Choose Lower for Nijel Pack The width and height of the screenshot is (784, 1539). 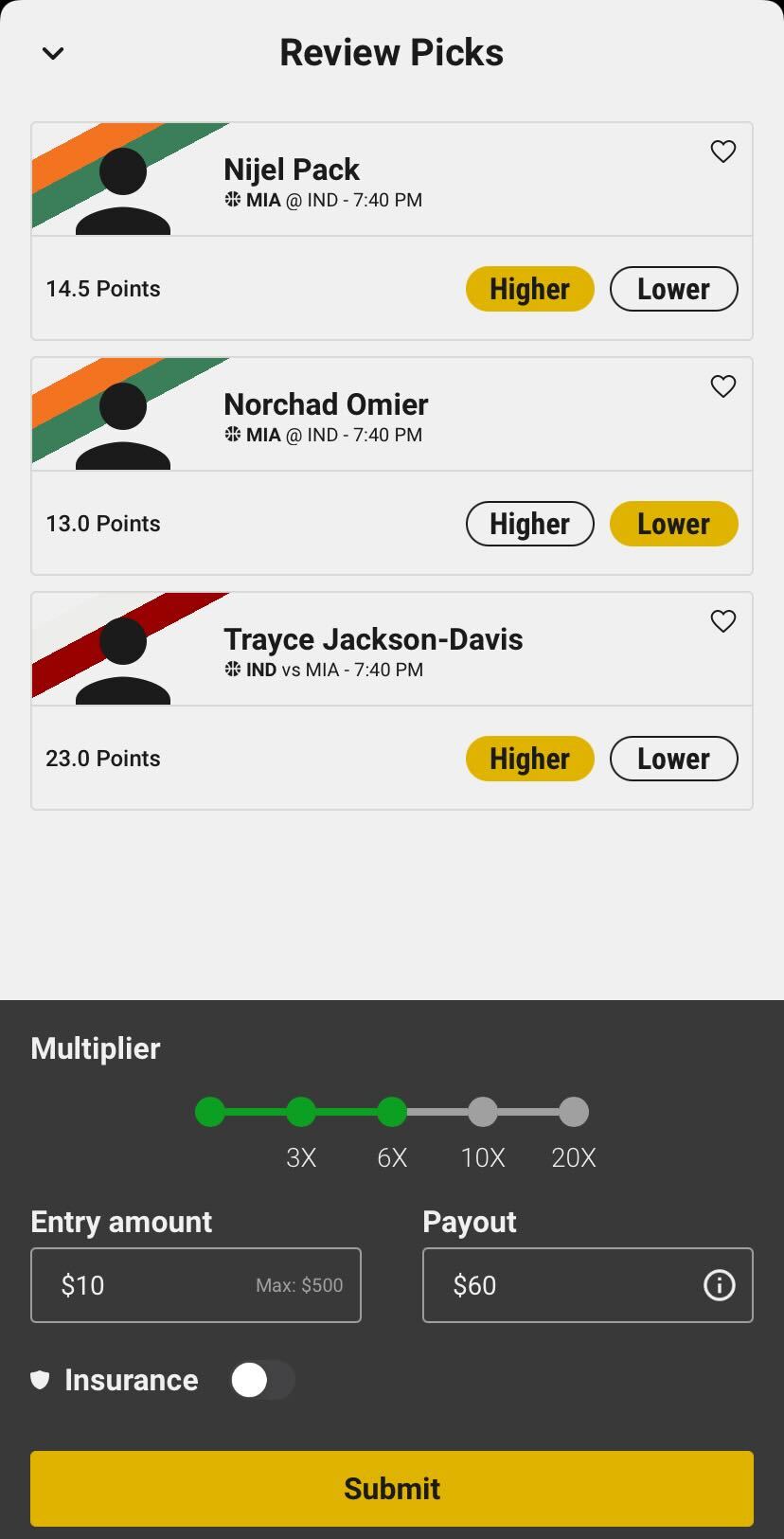[673, 289]
